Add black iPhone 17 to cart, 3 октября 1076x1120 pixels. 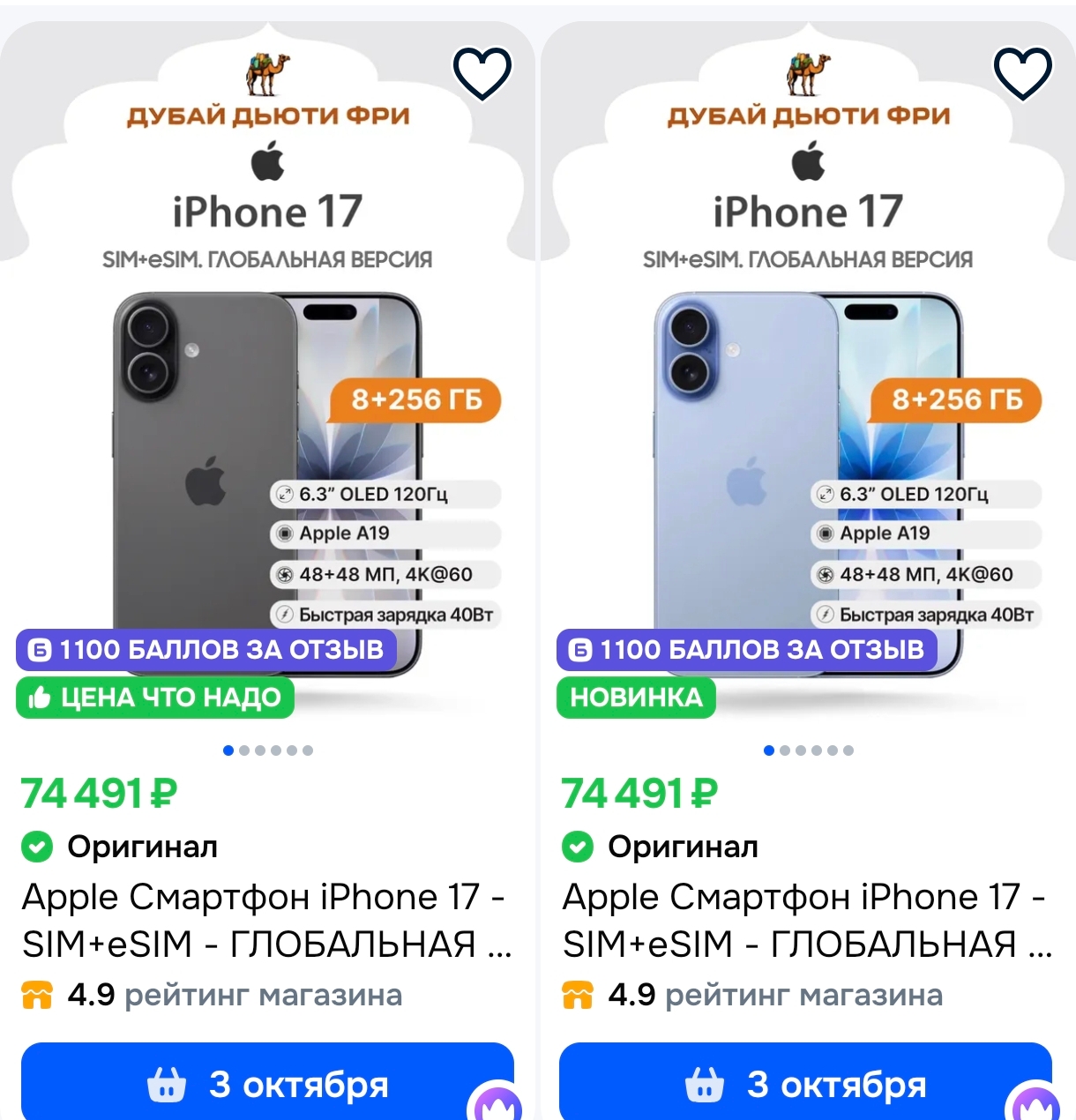[x=267, y=1083]
